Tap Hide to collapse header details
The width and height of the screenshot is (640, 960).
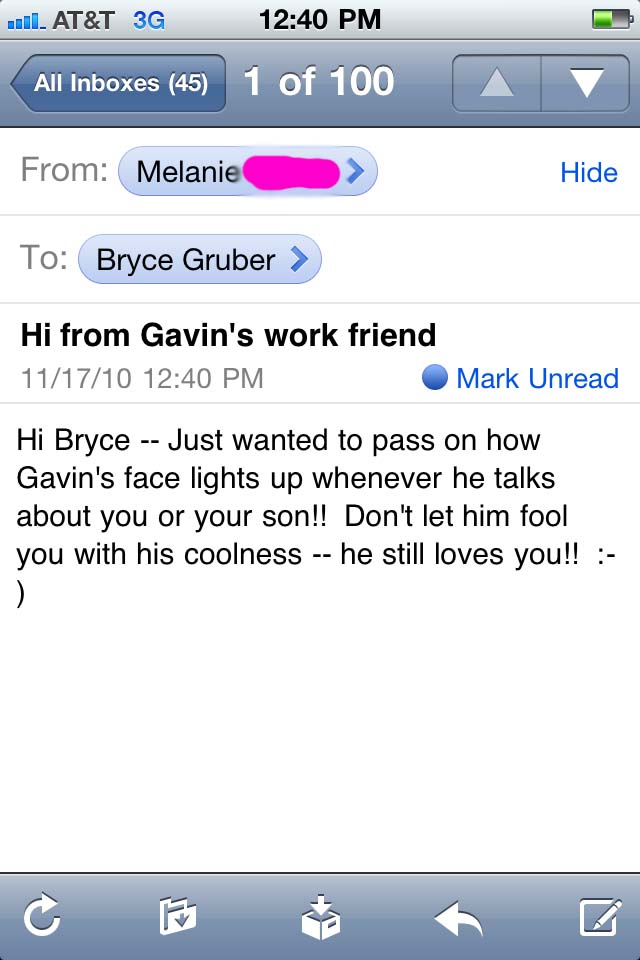point(588,172)
